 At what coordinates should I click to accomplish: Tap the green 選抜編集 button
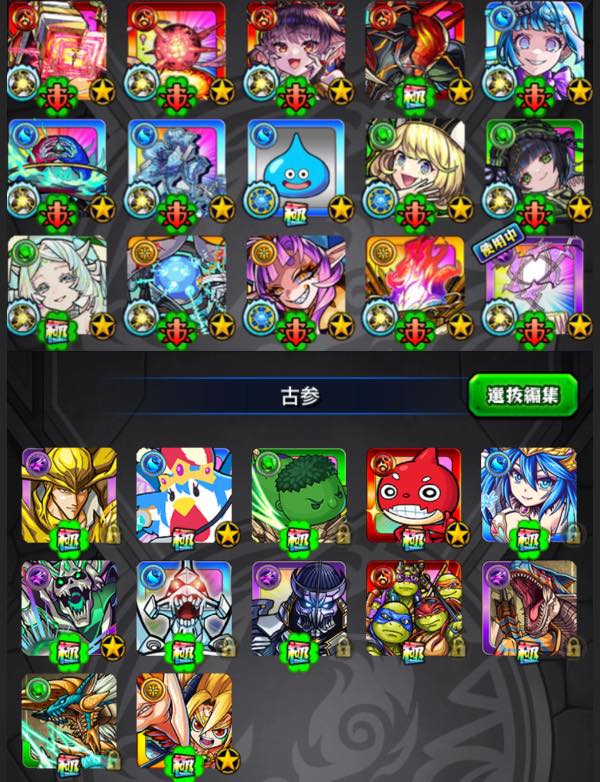[x=522, y=394]
